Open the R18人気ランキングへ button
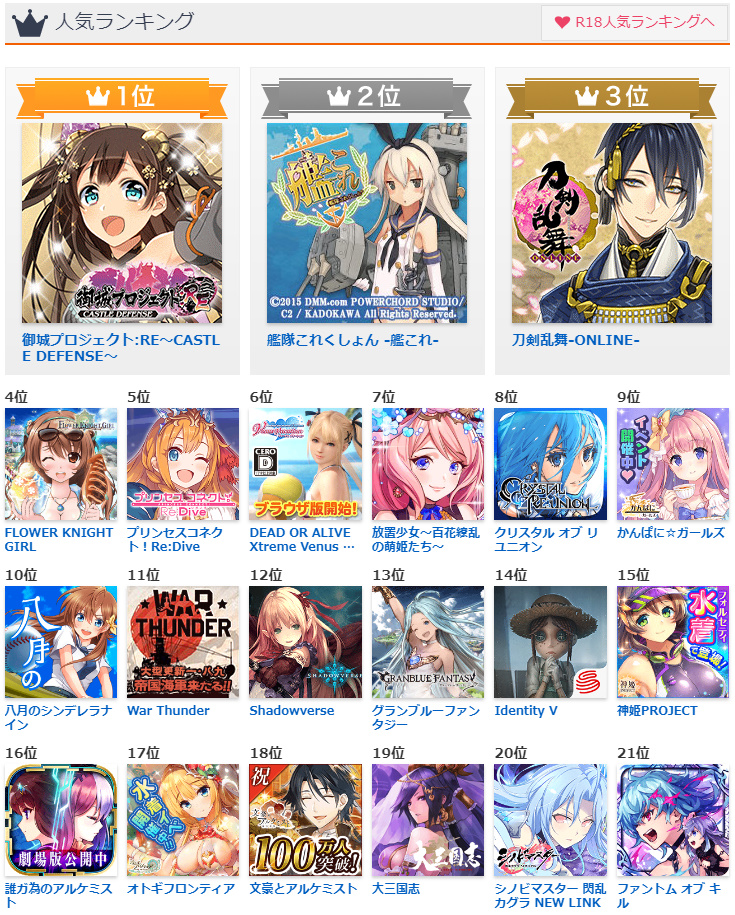This screenshot has width=735, height=915. point(635,23)
